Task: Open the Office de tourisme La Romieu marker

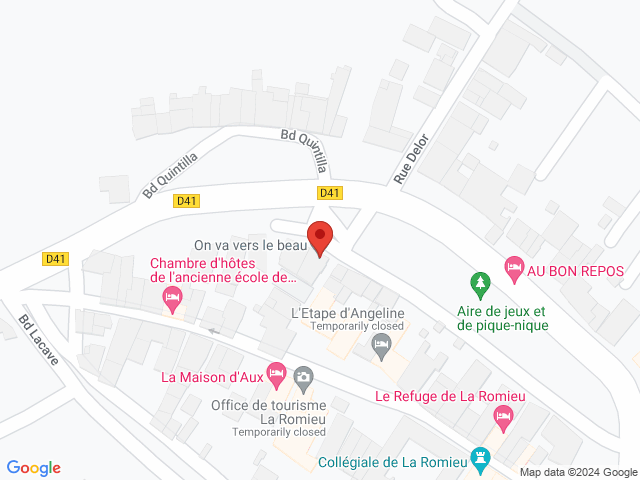Action: 303,376
